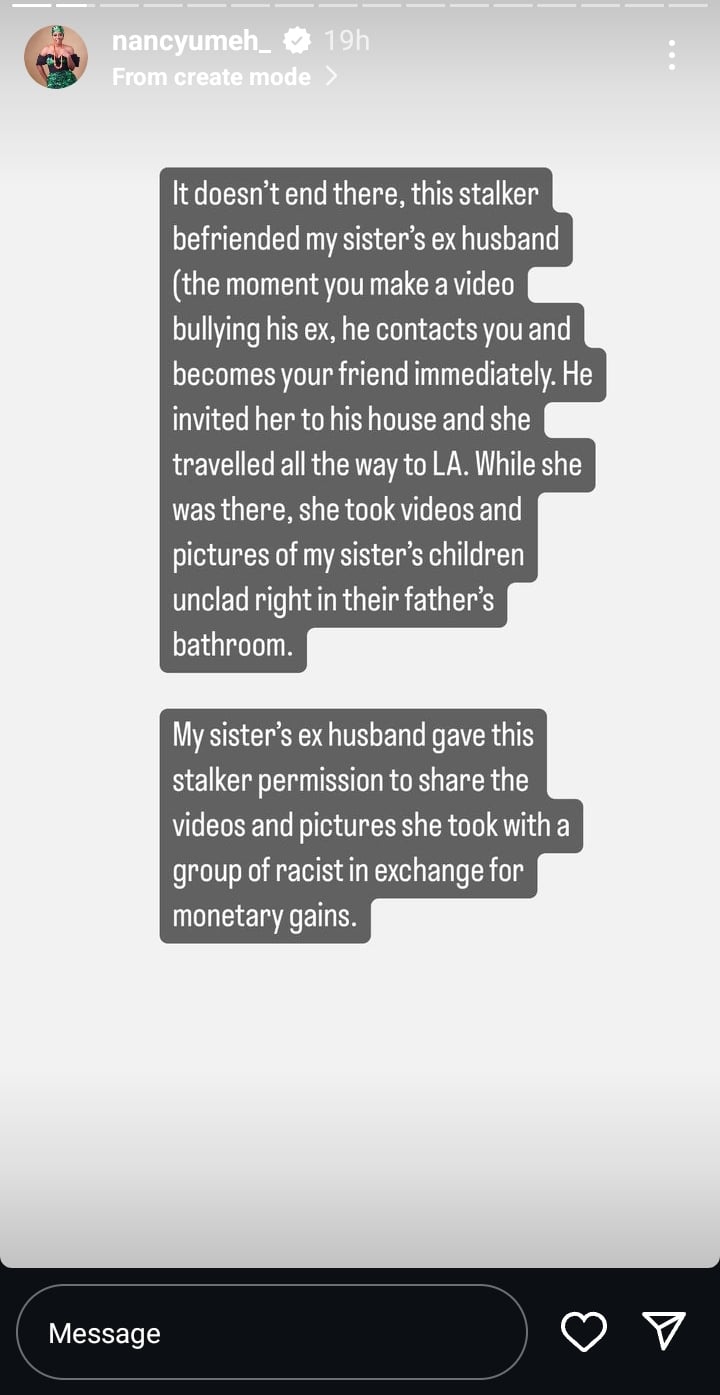
Task: Share this story via the send icon
Action: 663,1332
